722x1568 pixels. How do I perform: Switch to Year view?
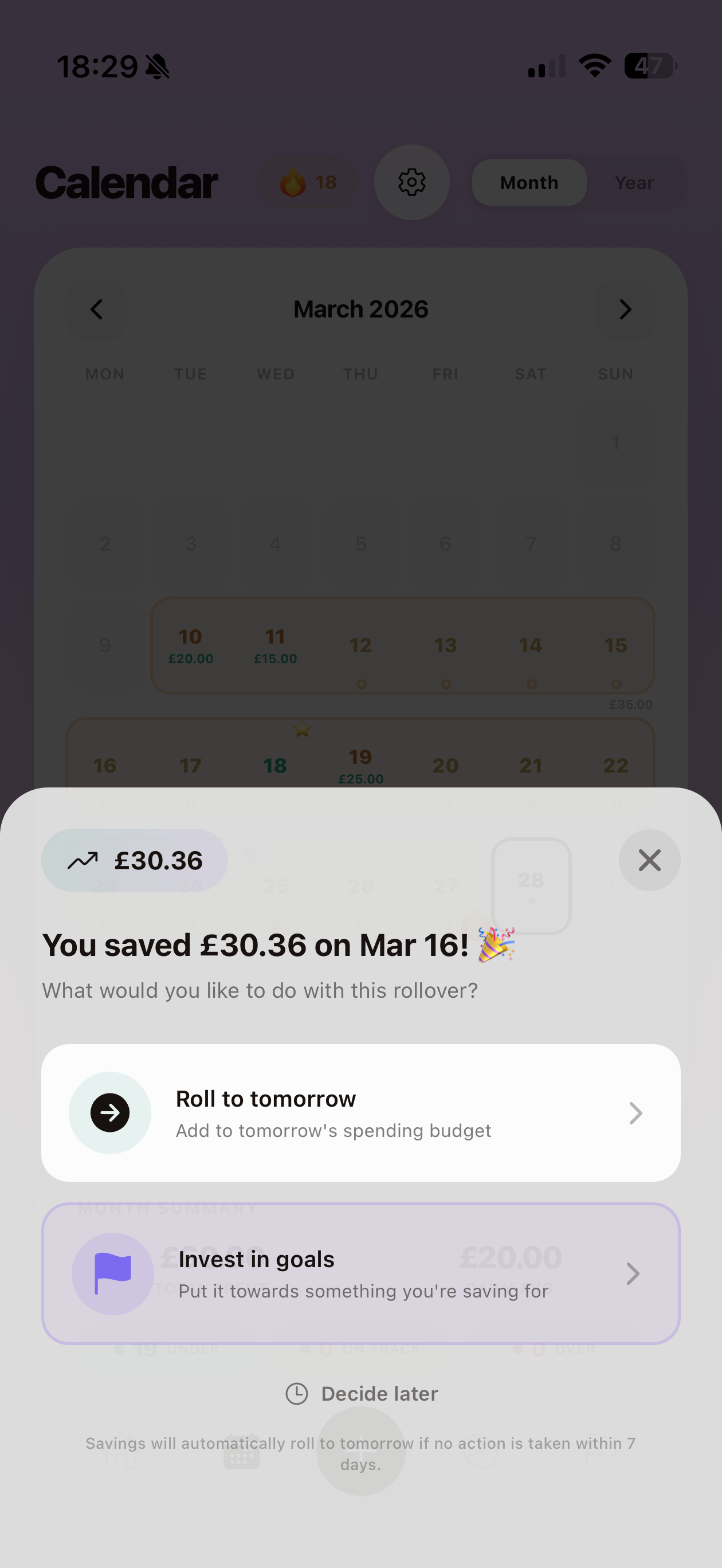(x=634, y=183)
